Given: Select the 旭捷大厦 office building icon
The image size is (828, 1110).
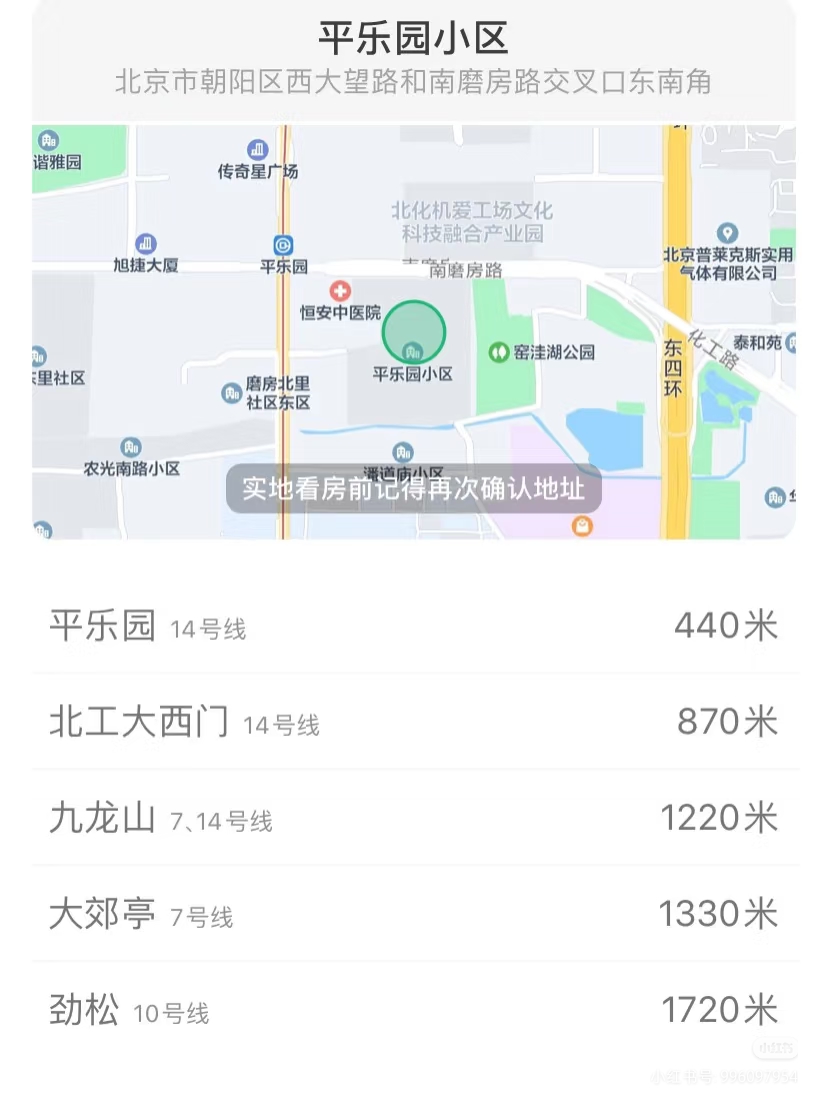Looking at the screenshot, I should (144, 243).
